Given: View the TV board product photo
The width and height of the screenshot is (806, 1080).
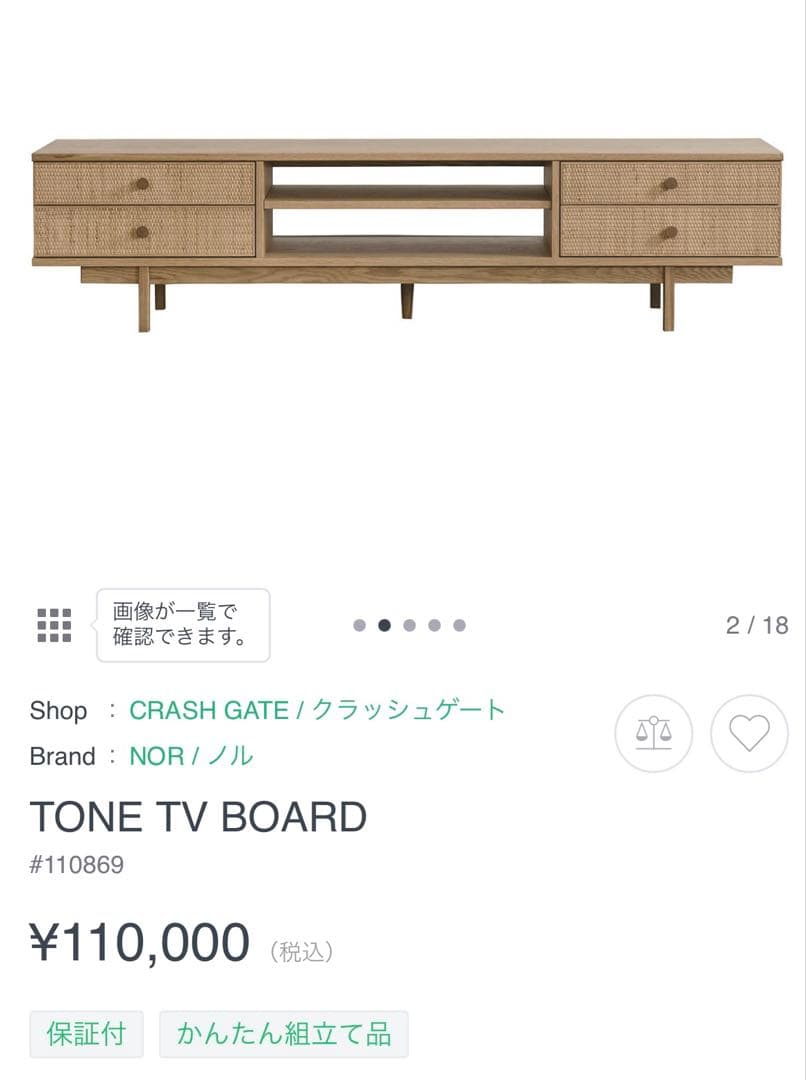Looking at the screenshot, I should click(x=403, y=230).
